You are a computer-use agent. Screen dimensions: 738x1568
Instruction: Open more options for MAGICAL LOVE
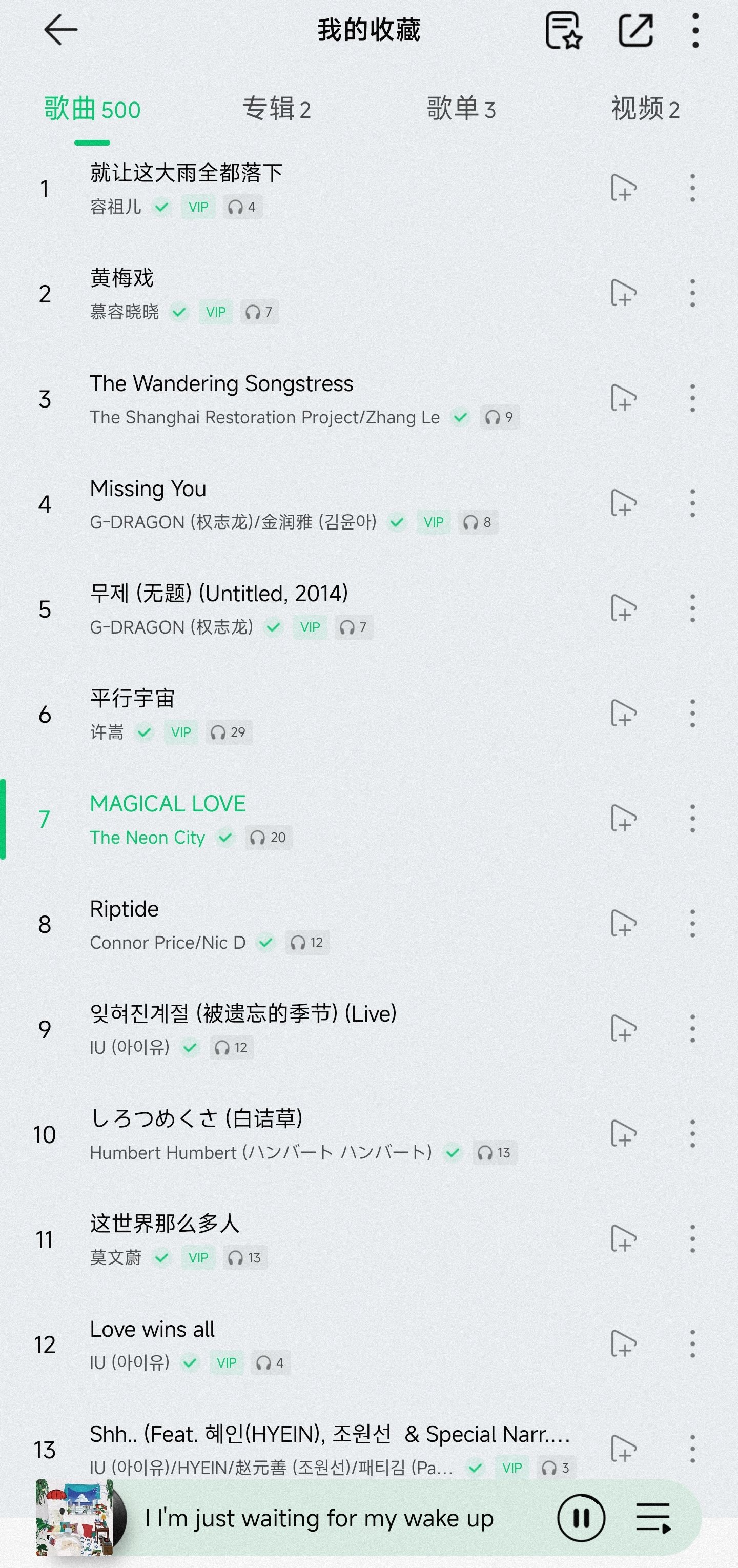(692, 819)
